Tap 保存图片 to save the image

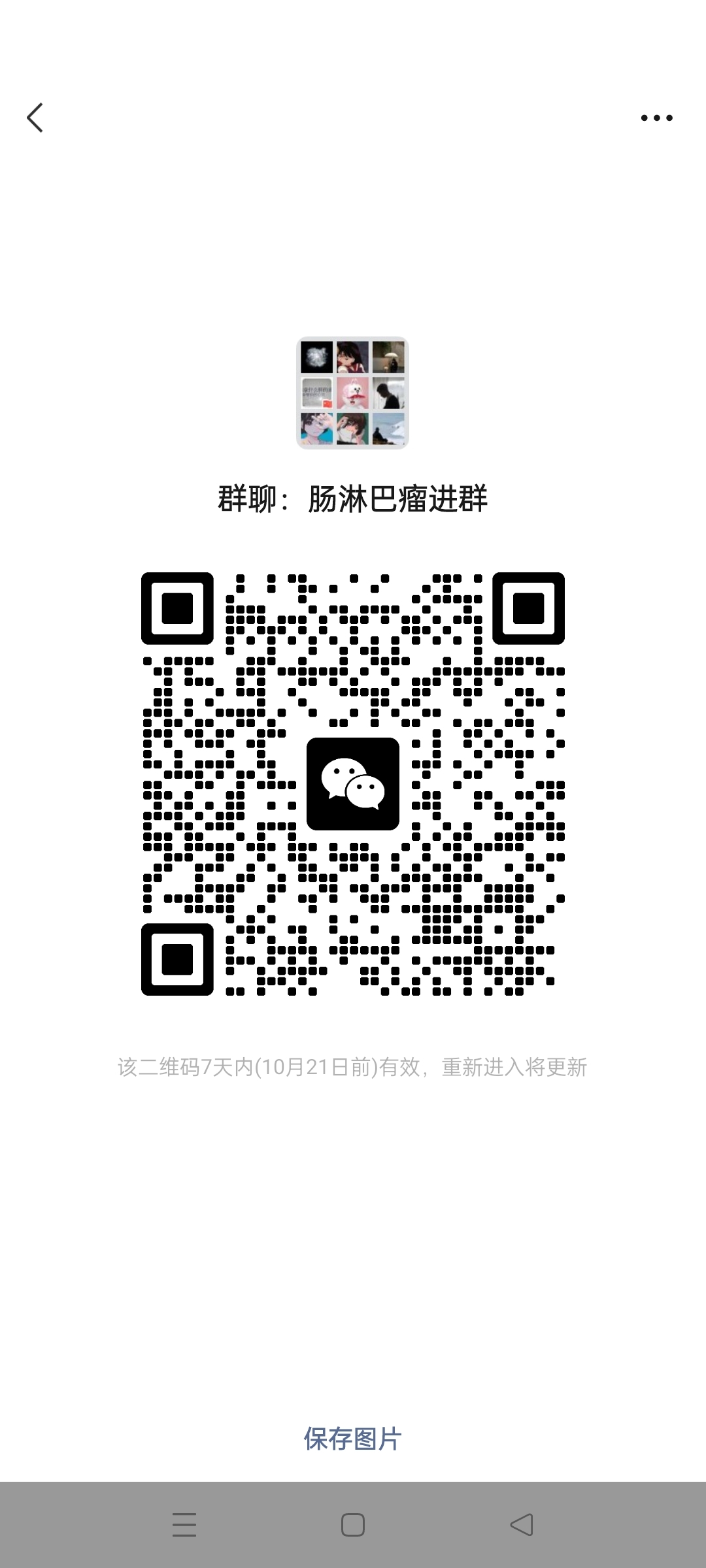coord(352,1439)
